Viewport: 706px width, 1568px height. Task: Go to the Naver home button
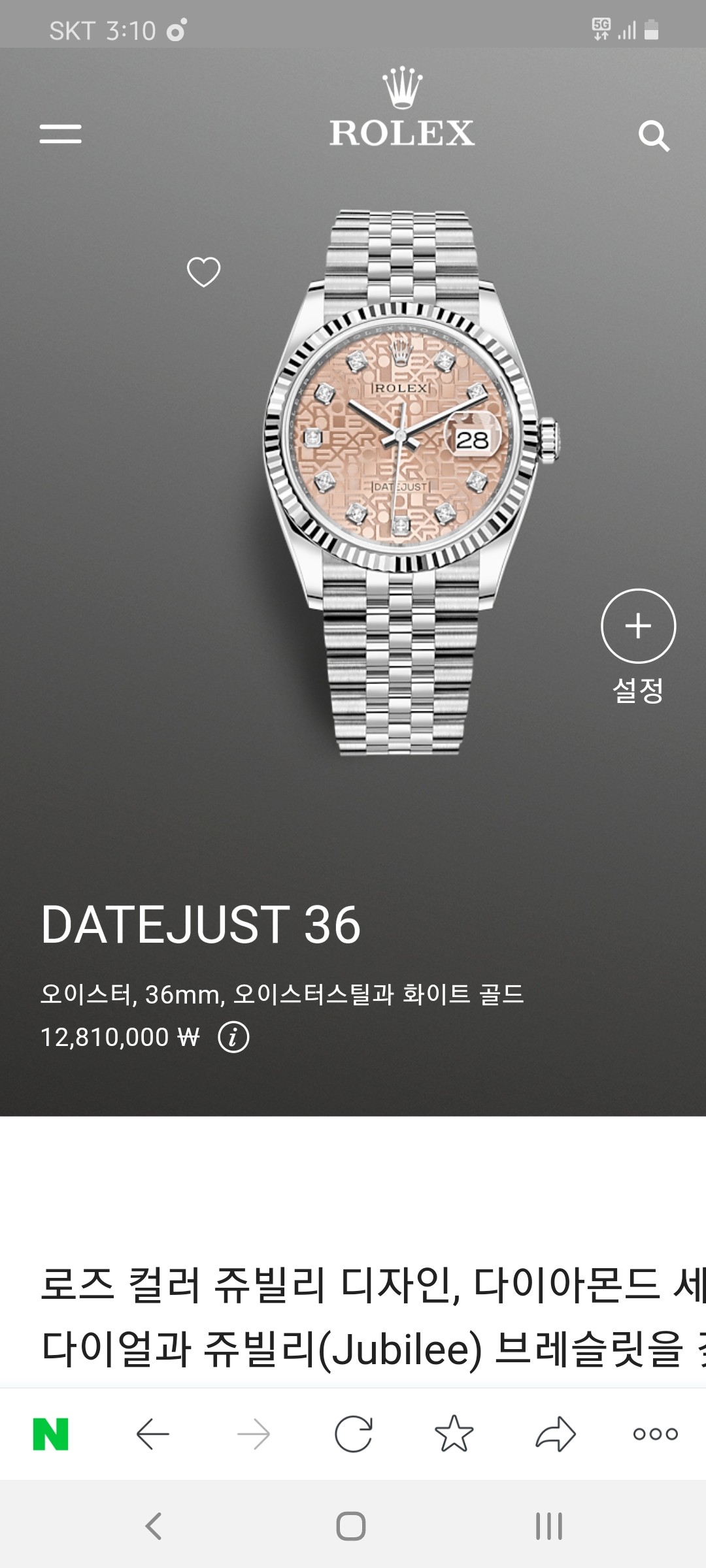pos(51,1434)
